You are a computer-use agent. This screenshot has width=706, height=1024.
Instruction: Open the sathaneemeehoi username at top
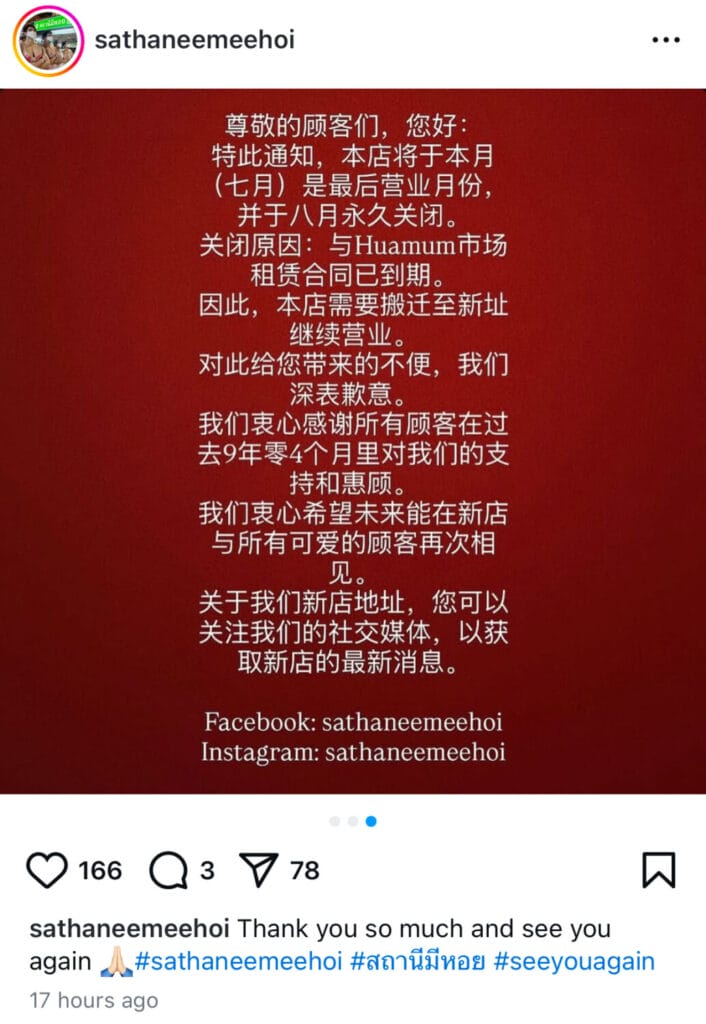[x=194, y=41]
